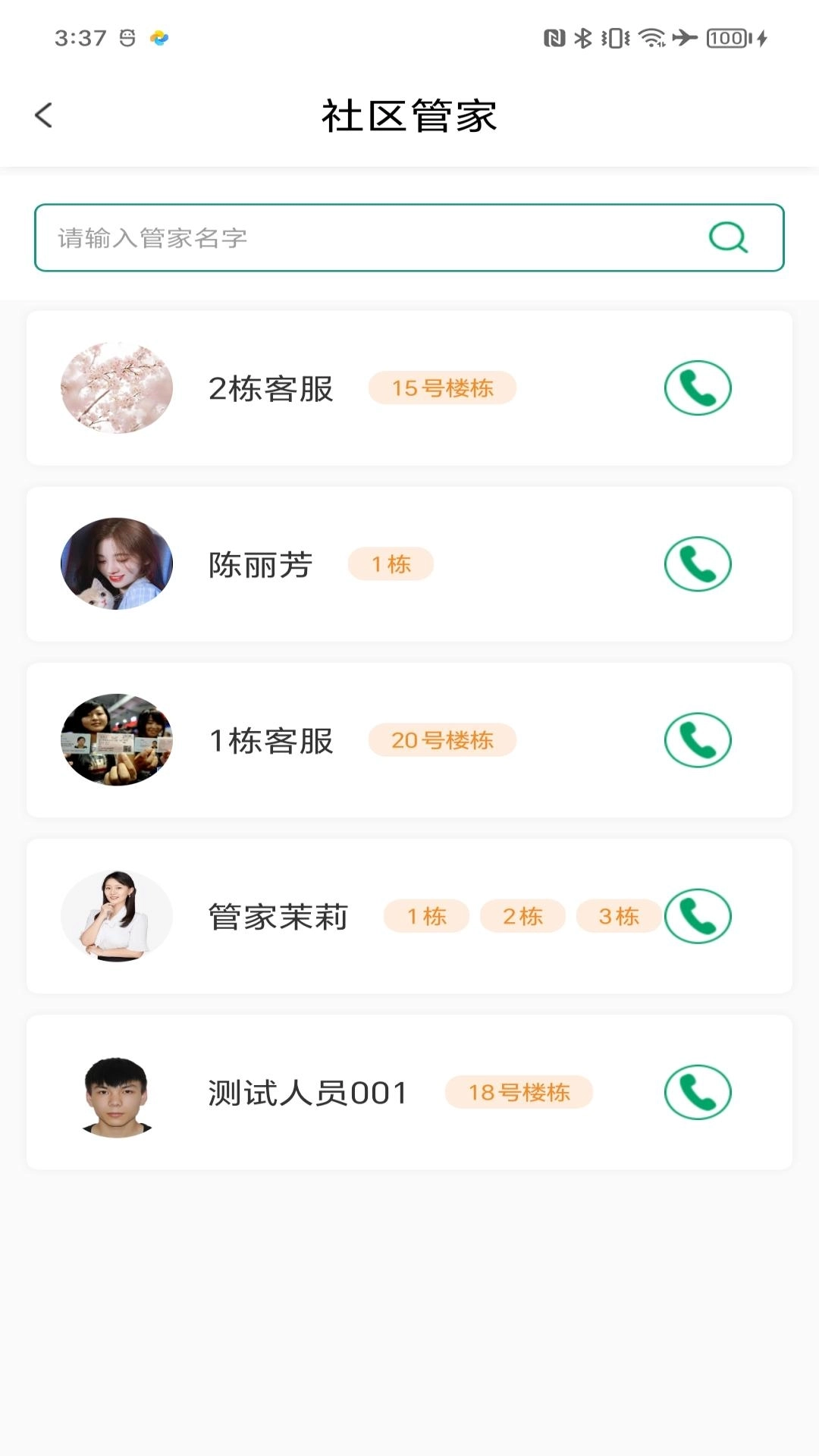Call 管家茉莉 via phone icon

[698, 916]
